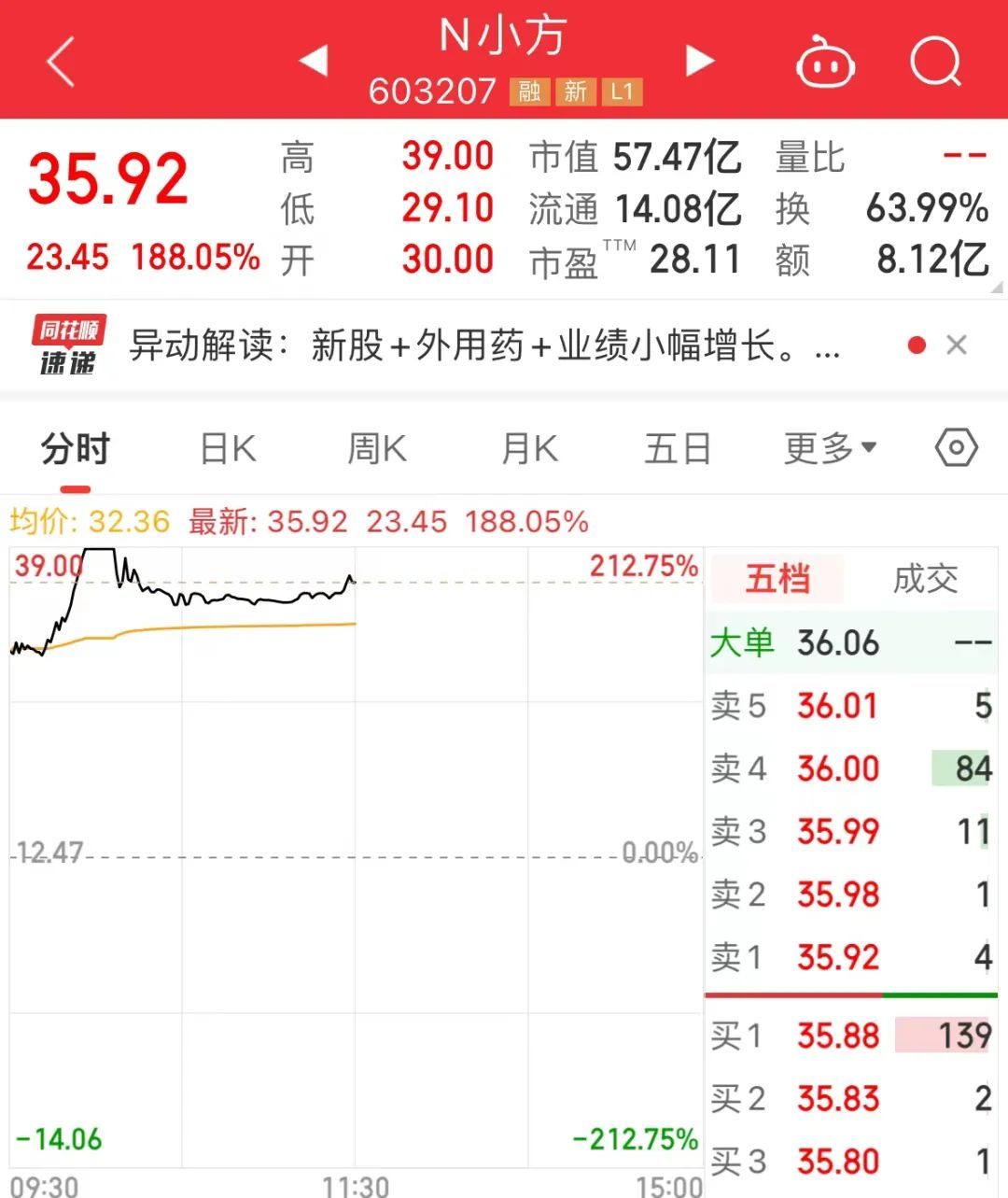Select the 分时 chart tab

(x=76, y=449)
